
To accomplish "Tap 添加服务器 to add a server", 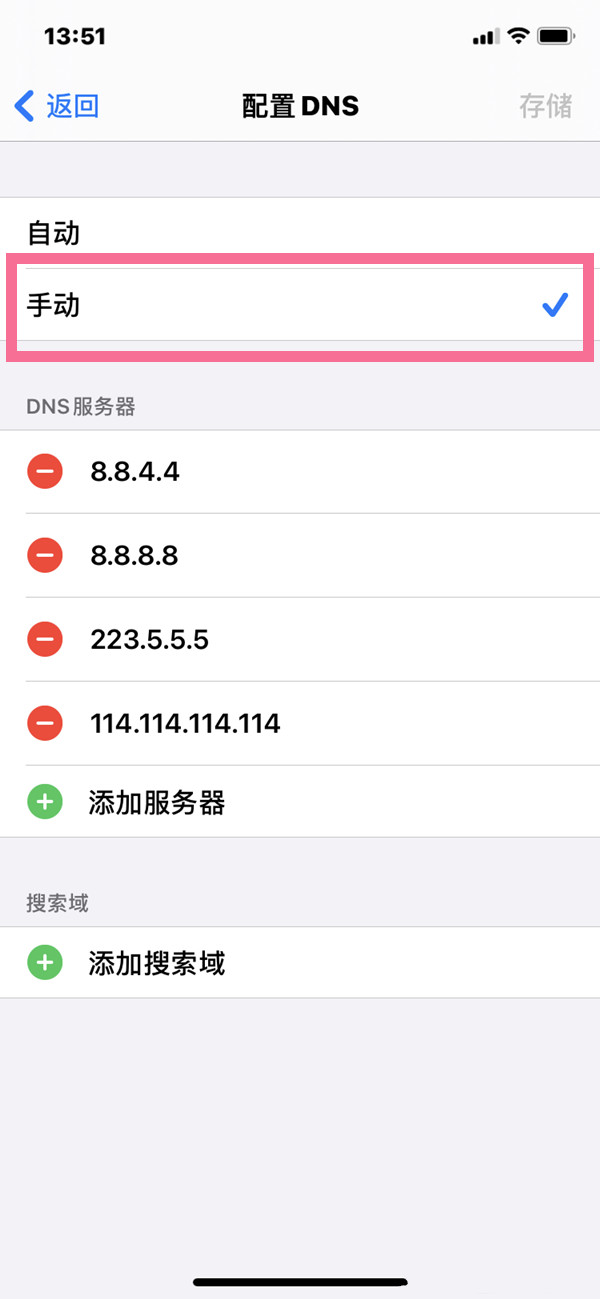I will (156, 802).
